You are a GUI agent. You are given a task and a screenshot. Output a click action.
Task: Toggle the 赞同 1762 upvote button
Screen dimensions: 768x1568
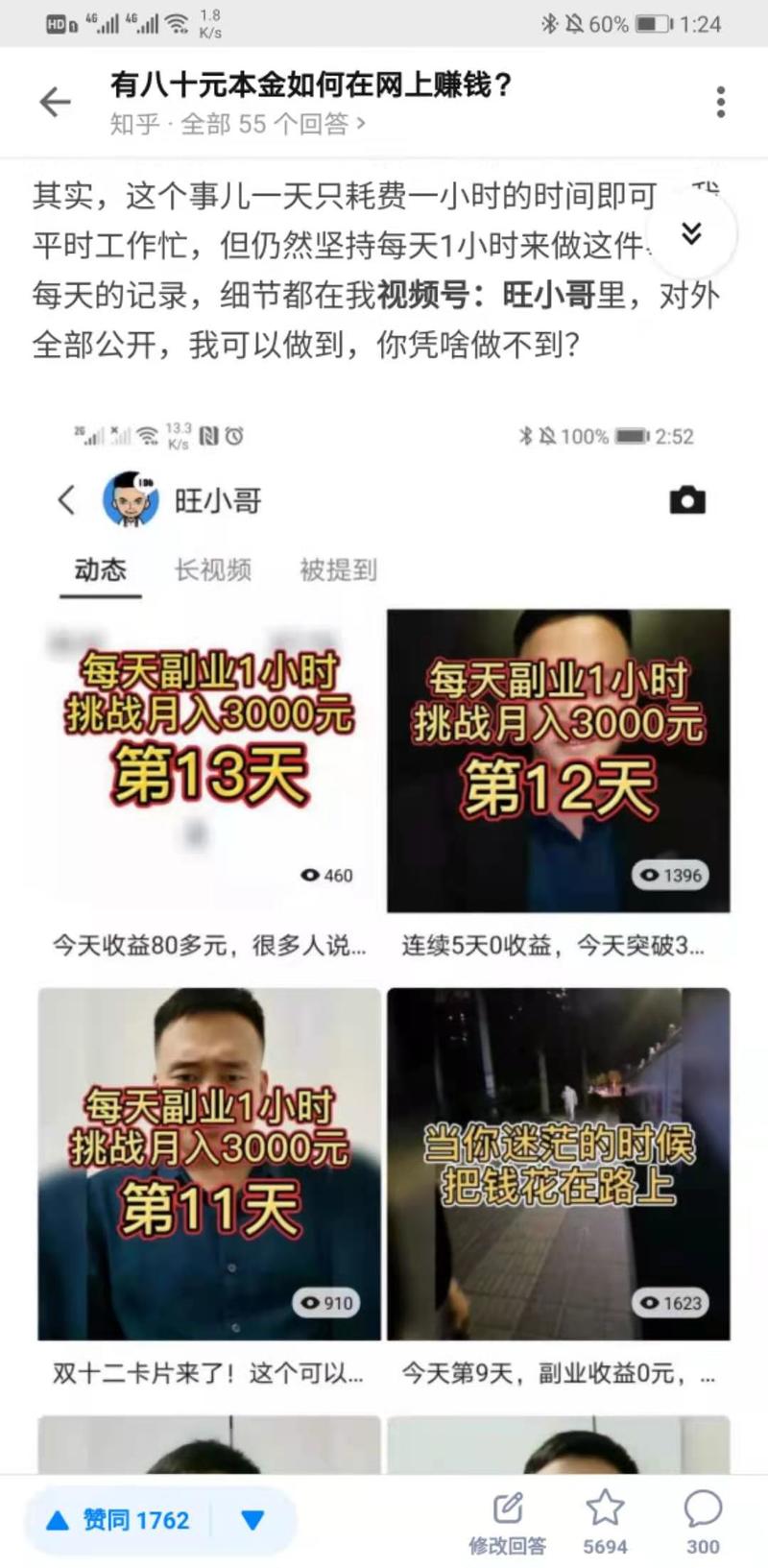point(115,1513)
